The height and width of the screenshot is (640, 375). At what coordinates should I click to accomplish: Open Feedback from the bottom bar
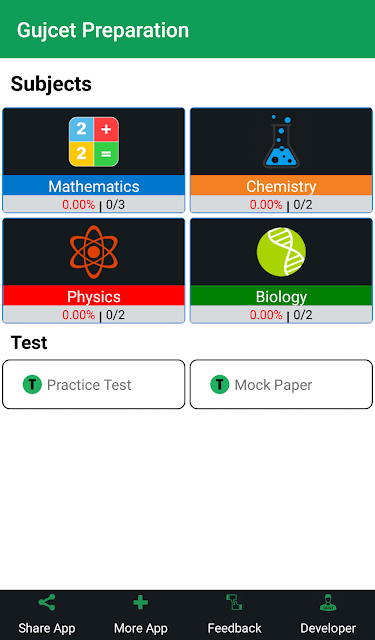[x=234, y=615]
